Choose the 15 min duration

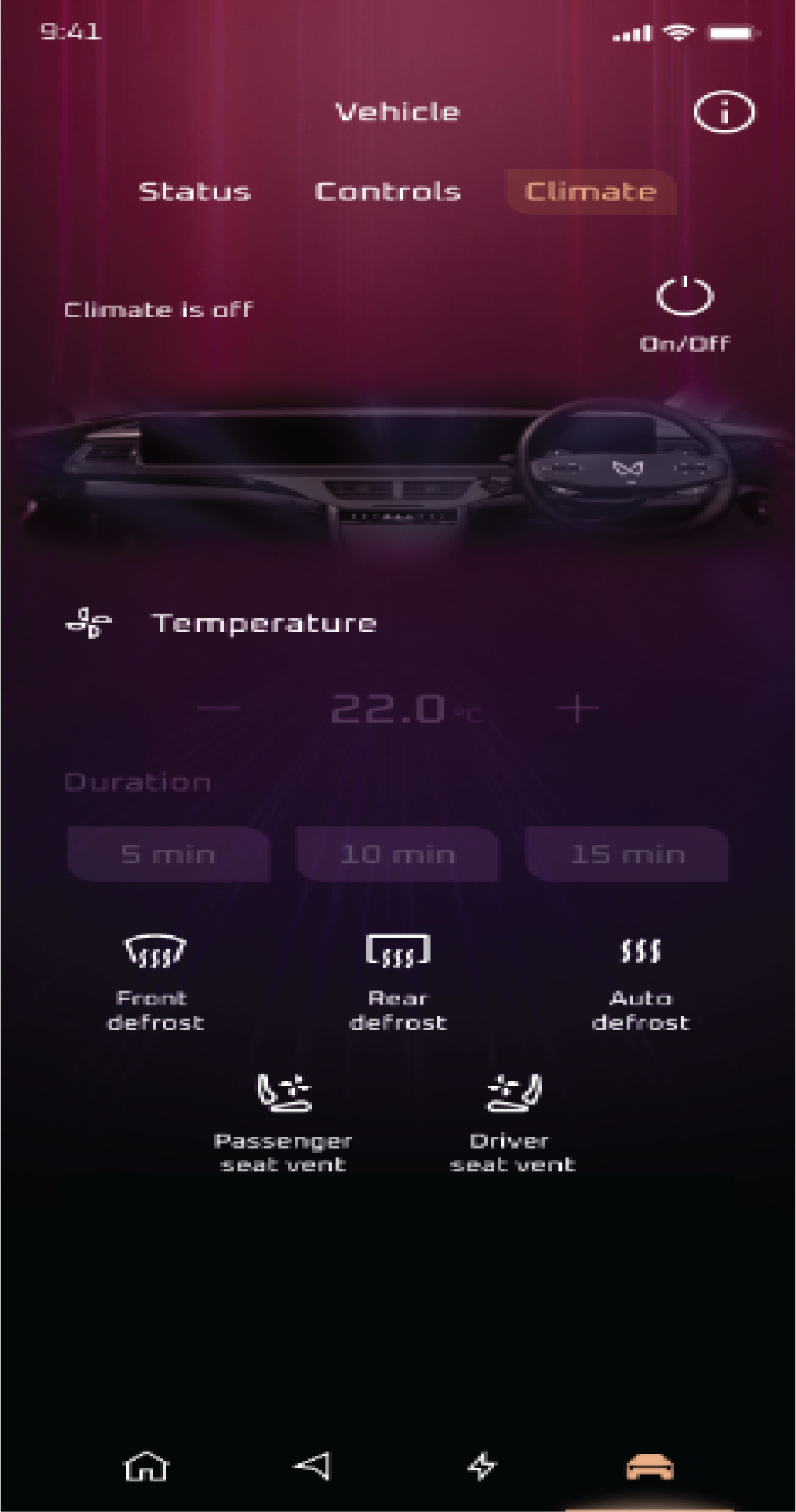pyautogui.click(x=627, y=854)
